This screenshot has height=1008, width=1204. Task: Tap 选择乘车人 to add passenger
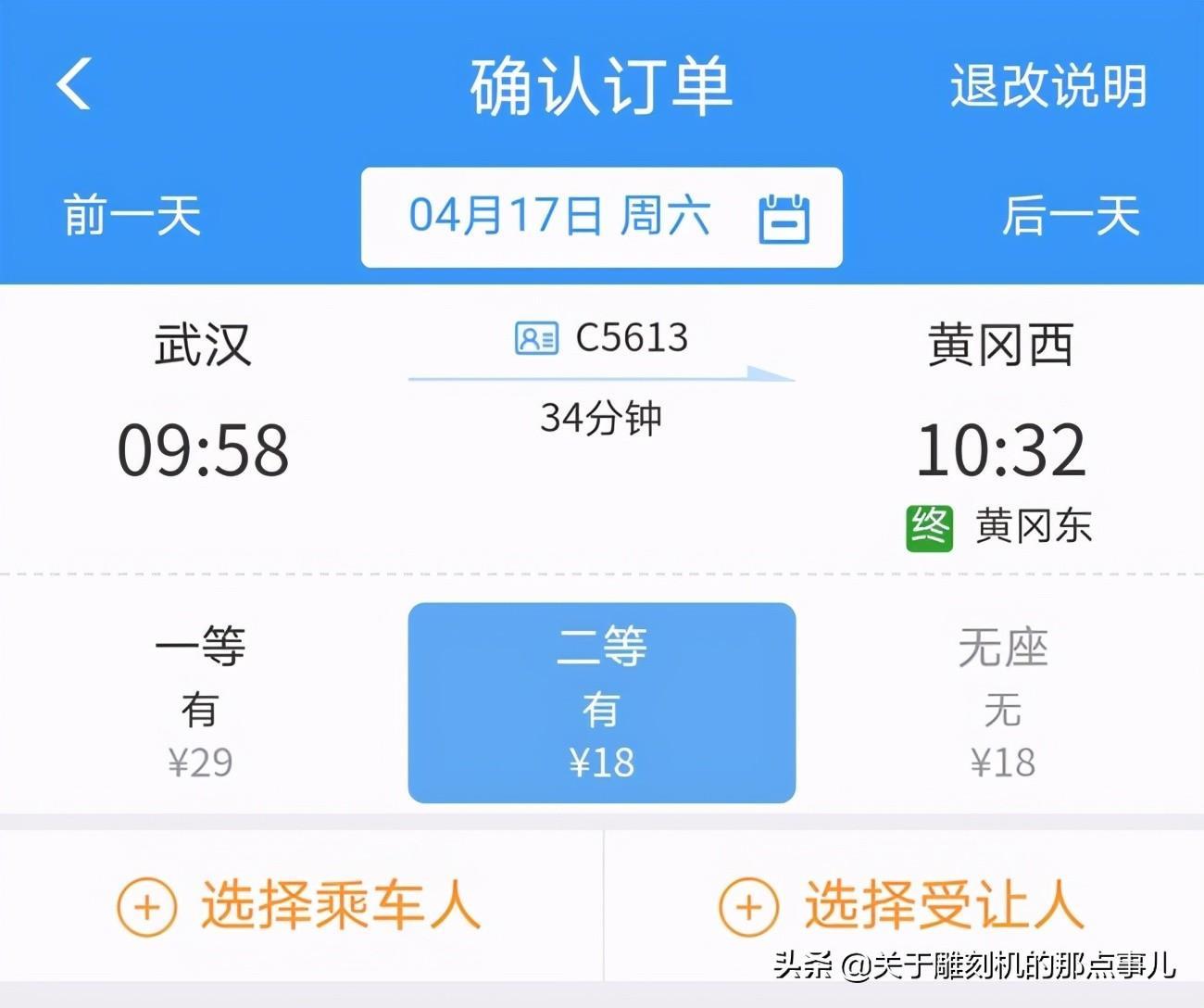pyautogui.click(x=300, y=905)
